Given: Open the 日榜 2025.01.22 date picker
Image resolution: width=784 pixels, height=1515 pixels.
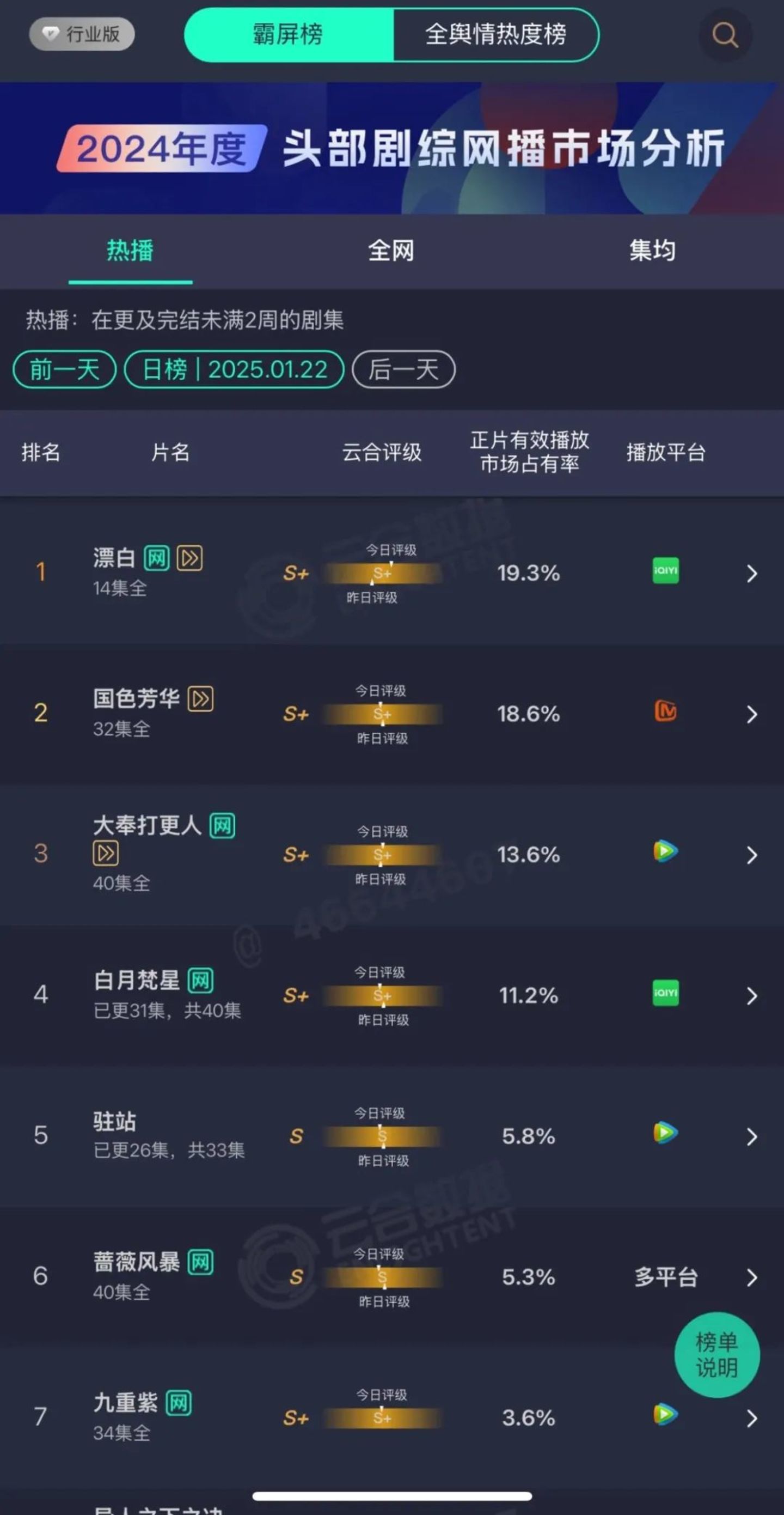Looking at the screenshot, I should (x=235, y=370).
